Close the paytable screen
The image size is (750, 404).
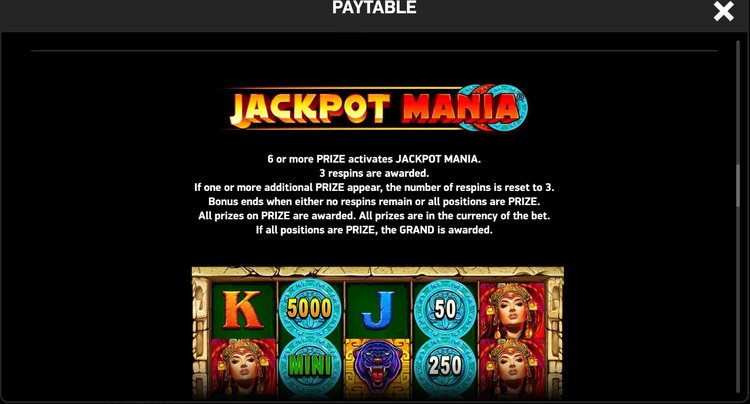723,12
